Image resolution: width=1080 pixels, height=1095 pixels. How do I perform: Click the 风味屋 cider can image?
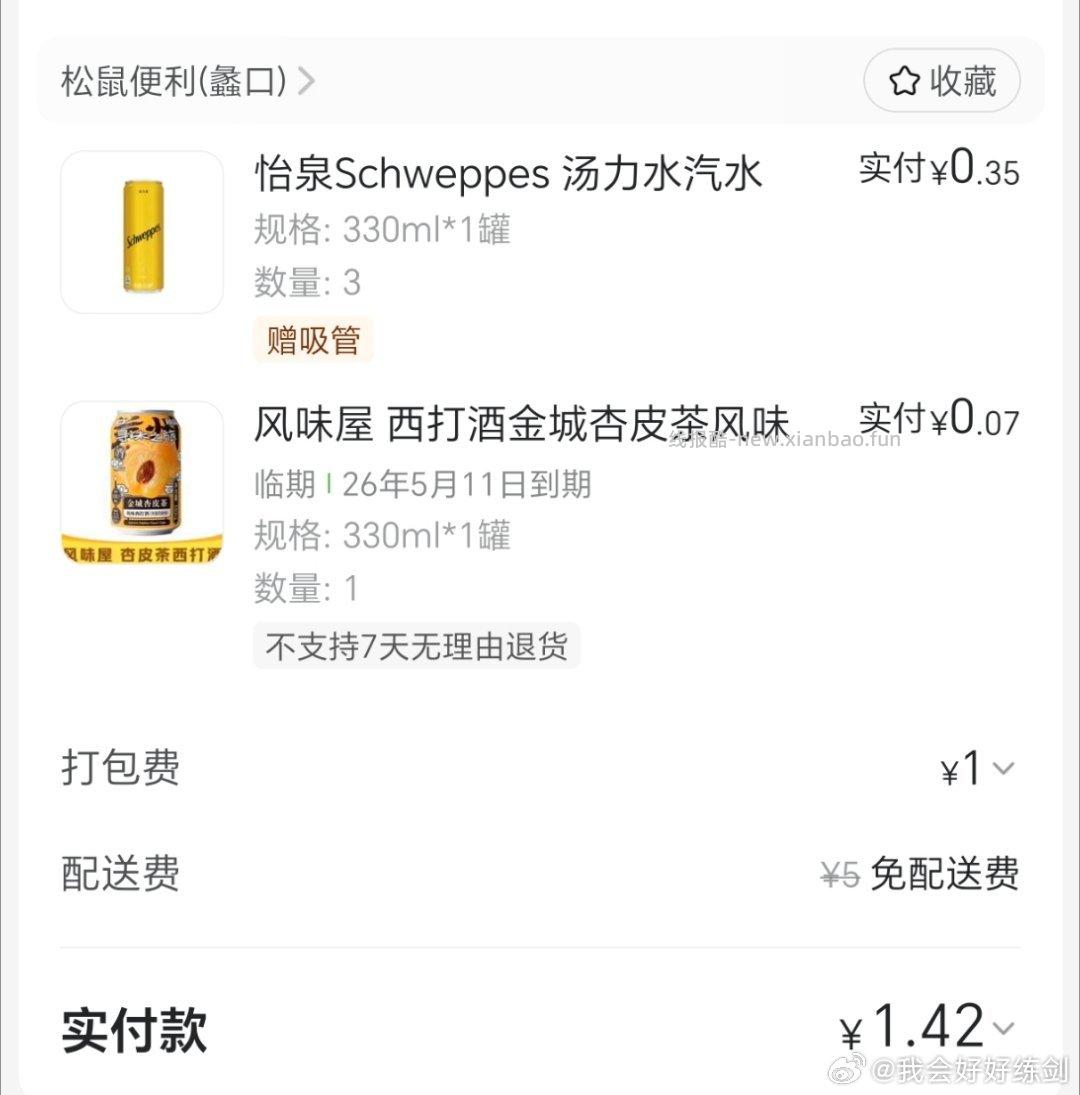point(141,482)
